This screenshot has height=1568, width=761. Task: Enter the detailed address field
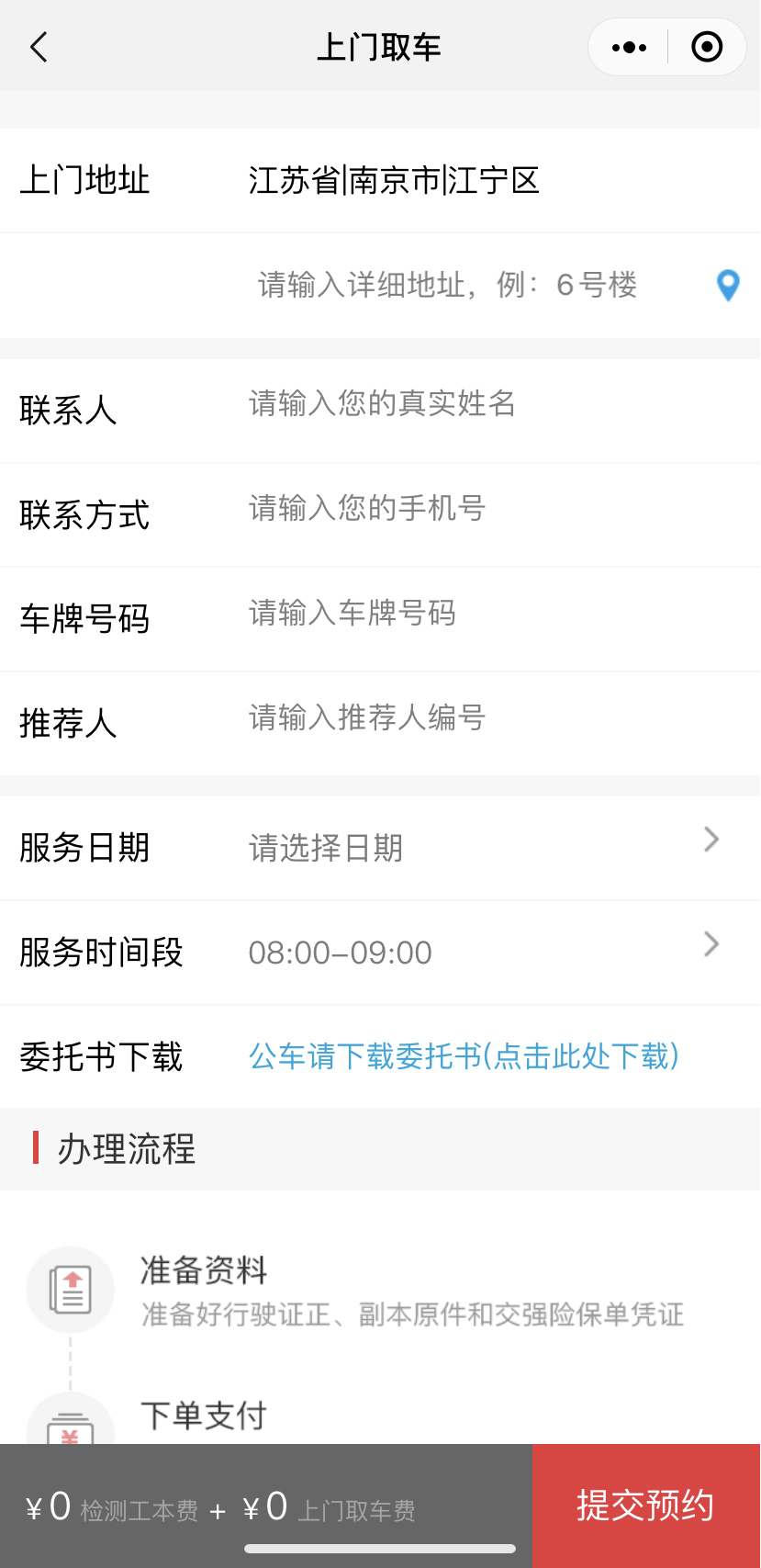coord(448,285)
